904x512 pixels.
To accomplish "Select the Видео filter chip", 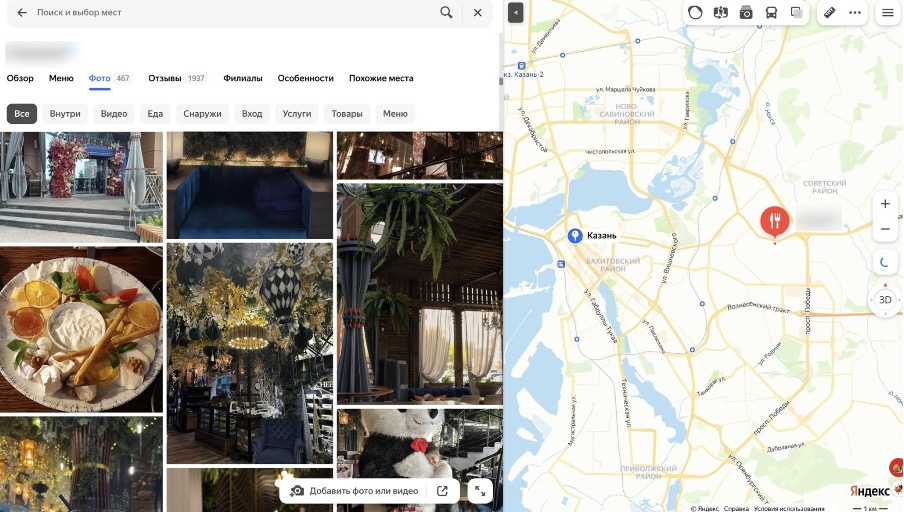I will (114, 114).
